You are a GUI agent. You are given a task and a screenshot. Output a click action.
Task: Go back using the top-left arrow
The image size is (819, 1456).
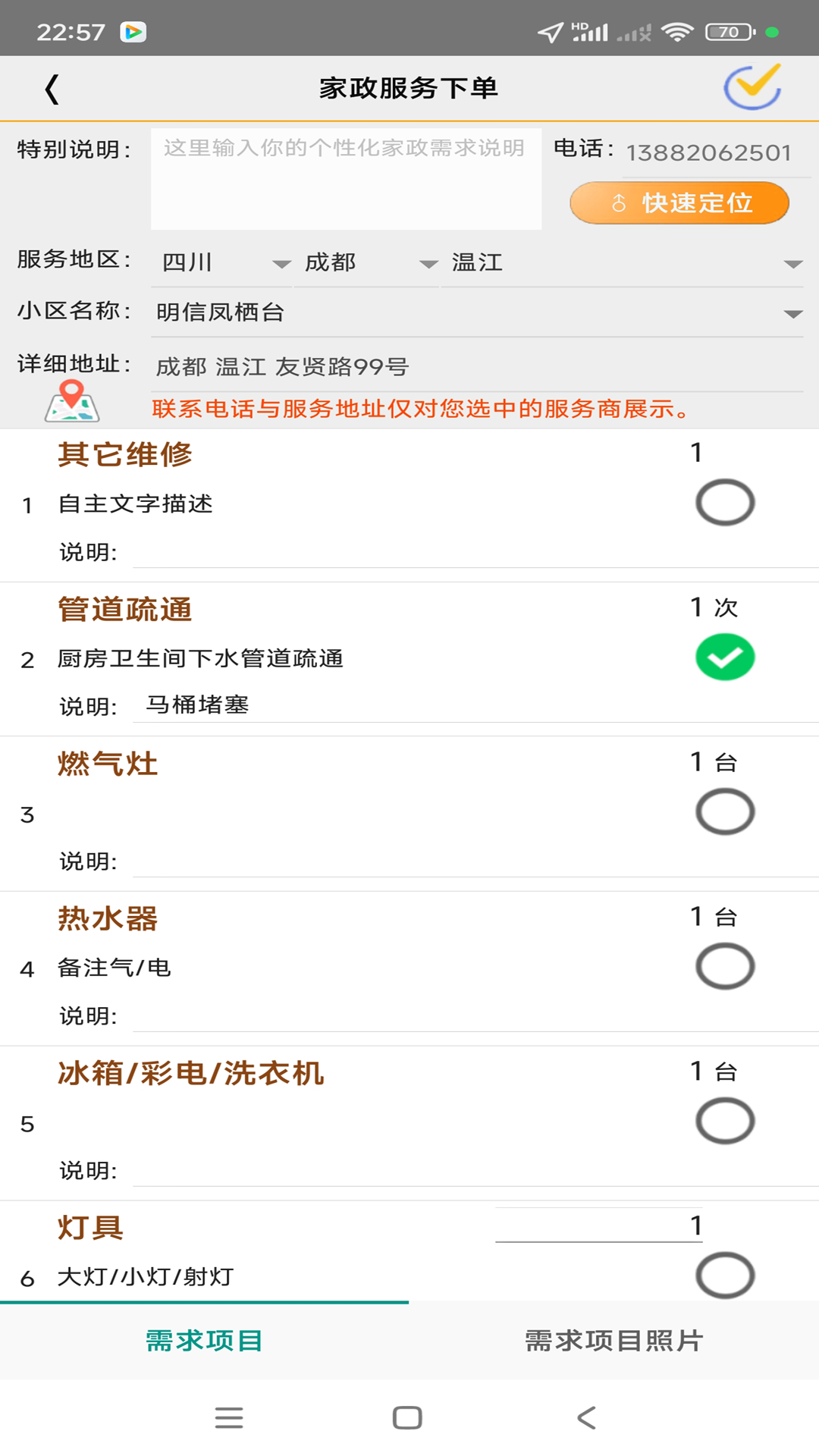coord(52,89)
